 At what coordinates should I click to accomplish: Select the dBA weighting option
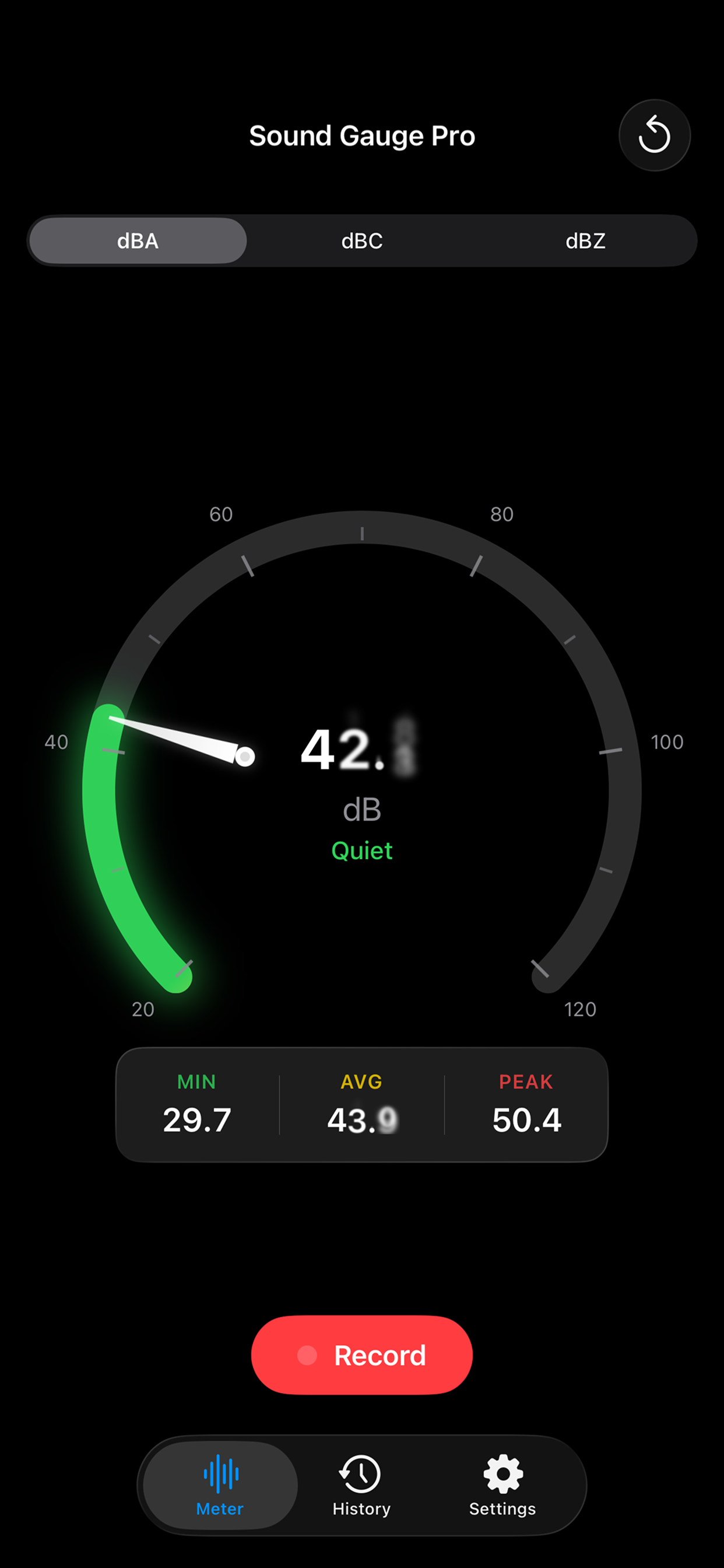(138, 240)
